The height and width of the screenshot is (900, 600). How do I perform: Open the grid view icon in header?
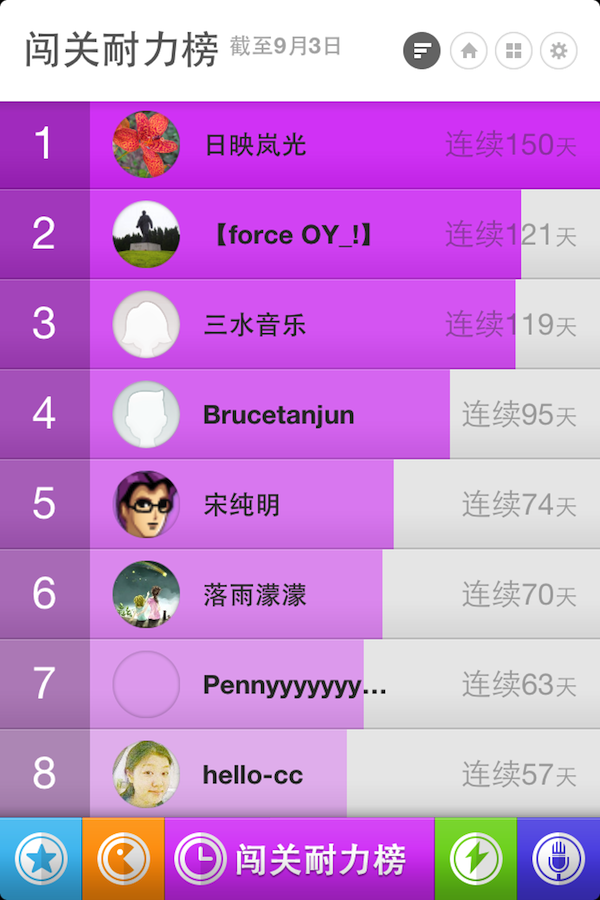point(513,50)
